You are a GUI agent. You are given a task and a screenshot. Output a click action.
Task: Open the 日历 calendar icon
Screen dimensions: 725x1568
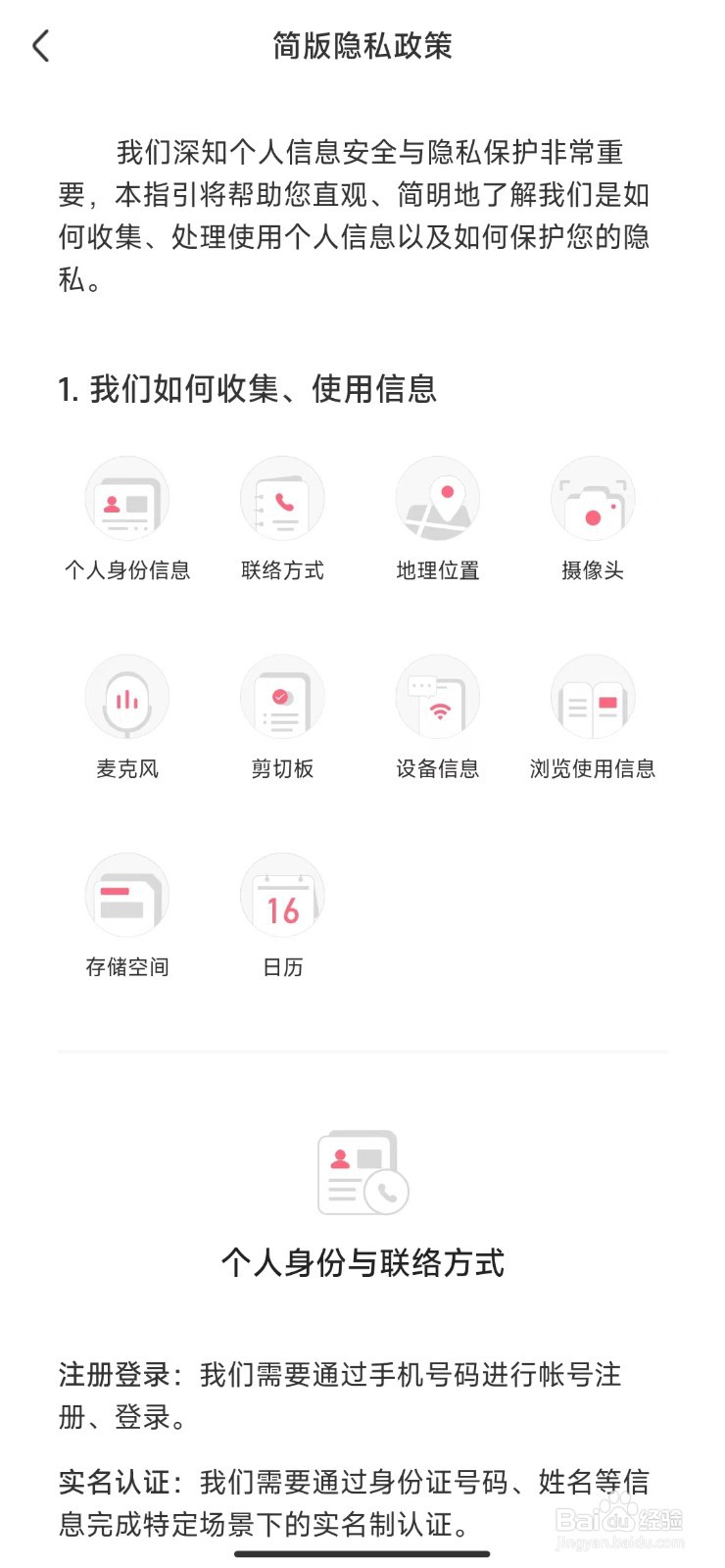click(x=282, y=895)
